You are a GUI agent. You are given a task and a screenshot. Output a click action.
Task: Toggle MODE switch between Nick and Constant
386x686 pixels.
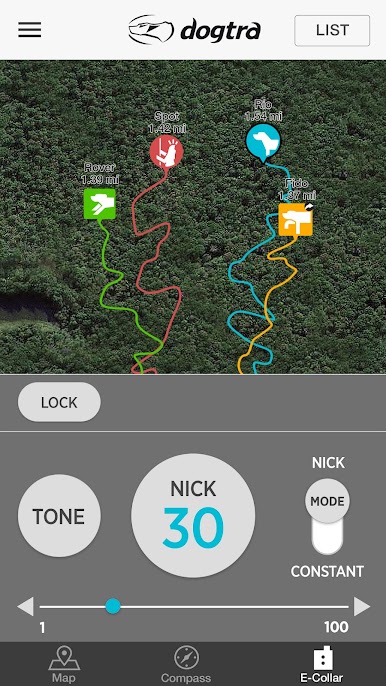tap(327, 516)
